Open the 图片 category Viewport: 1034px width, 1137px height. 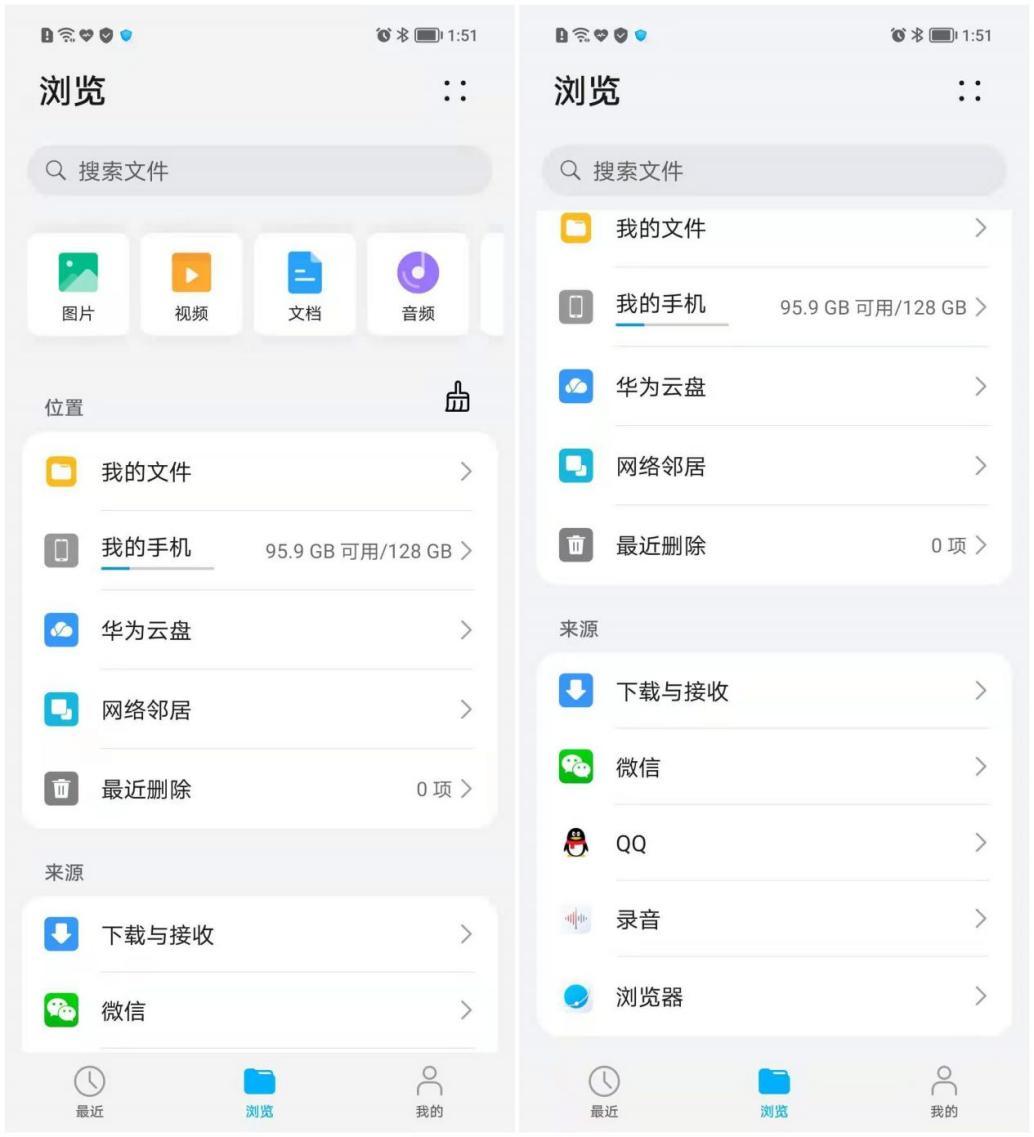(78, 284)
